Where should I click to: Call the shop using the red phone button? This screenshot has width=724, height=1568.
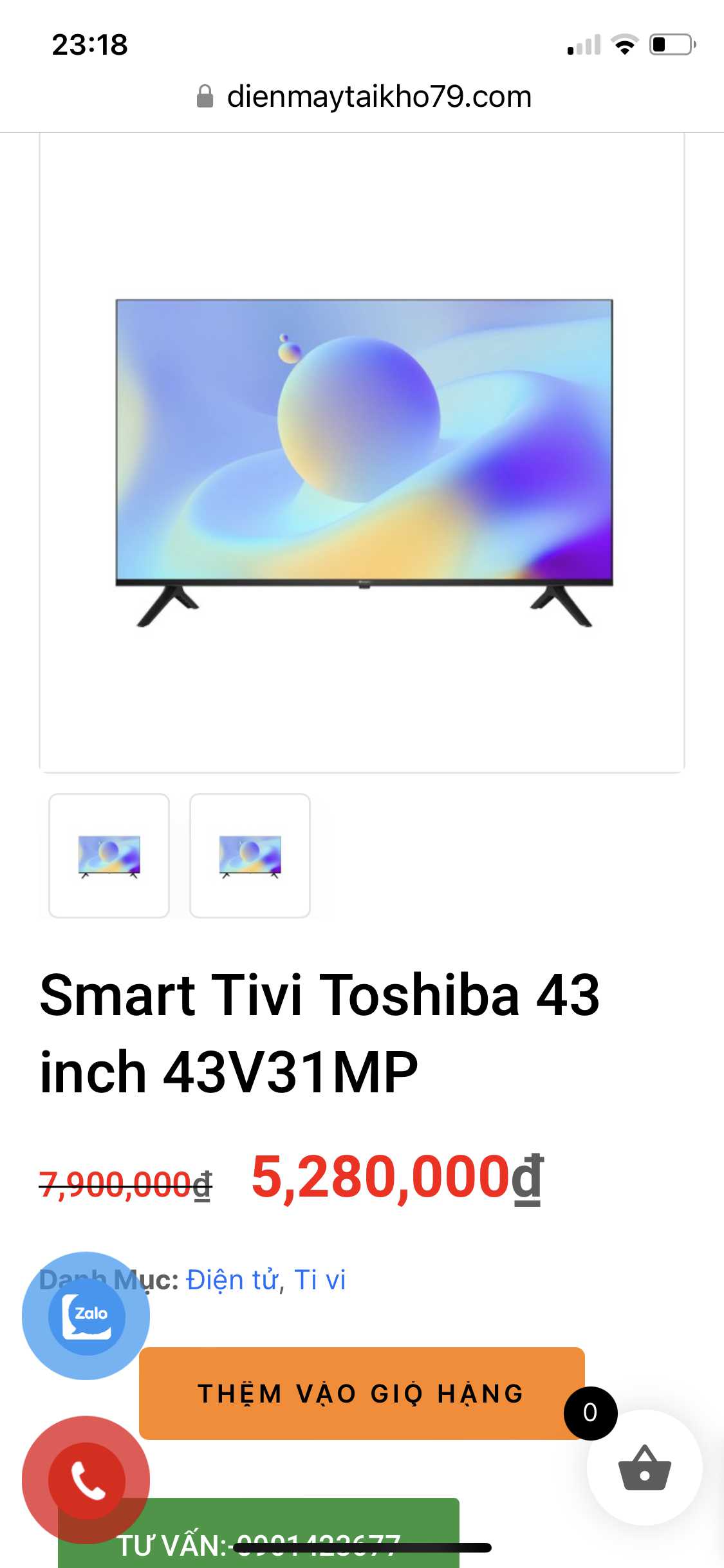pos(86,1479)
